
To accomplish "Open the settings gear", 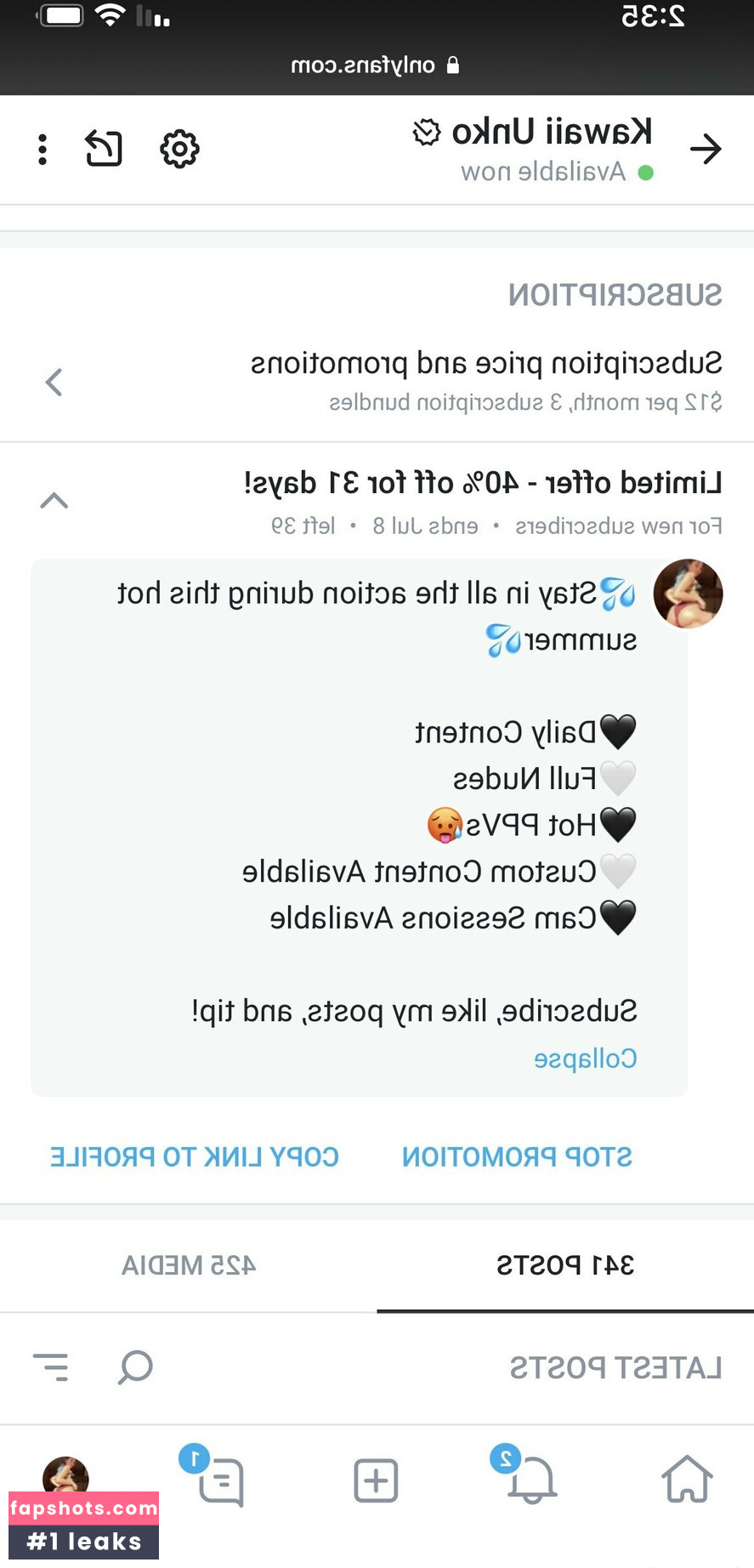I will click(179, 150).
